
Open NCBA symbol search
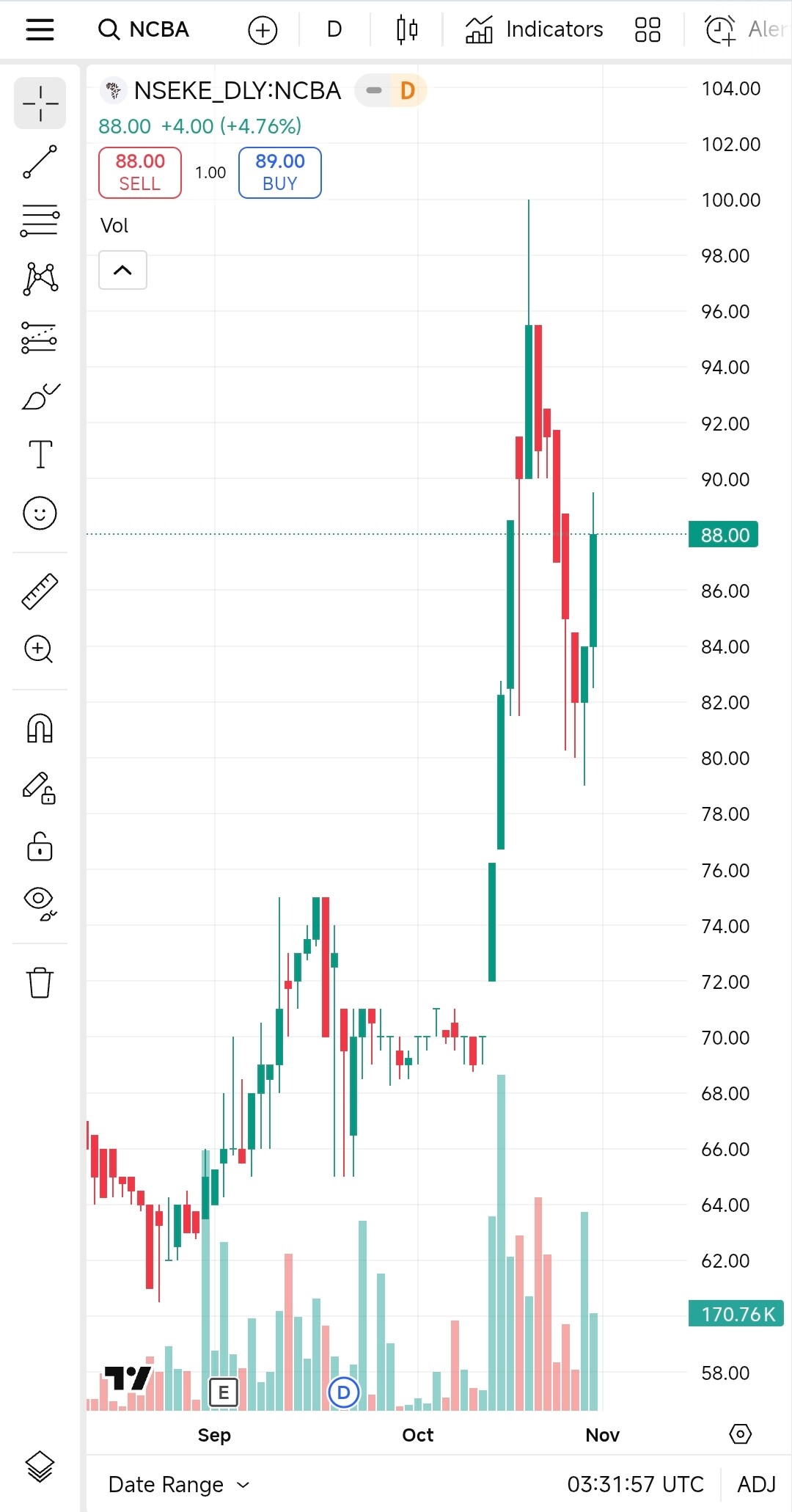tap(144, 29)
